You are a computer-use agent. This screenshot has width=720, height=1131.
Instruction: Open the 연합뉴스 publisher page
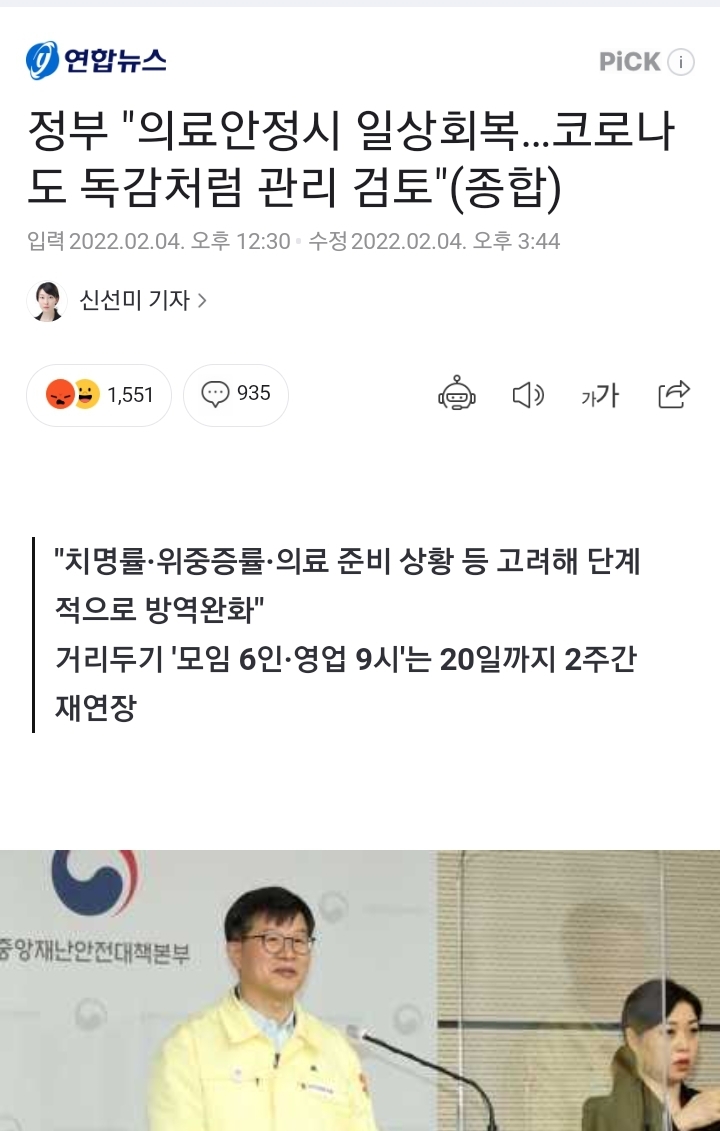96,61
